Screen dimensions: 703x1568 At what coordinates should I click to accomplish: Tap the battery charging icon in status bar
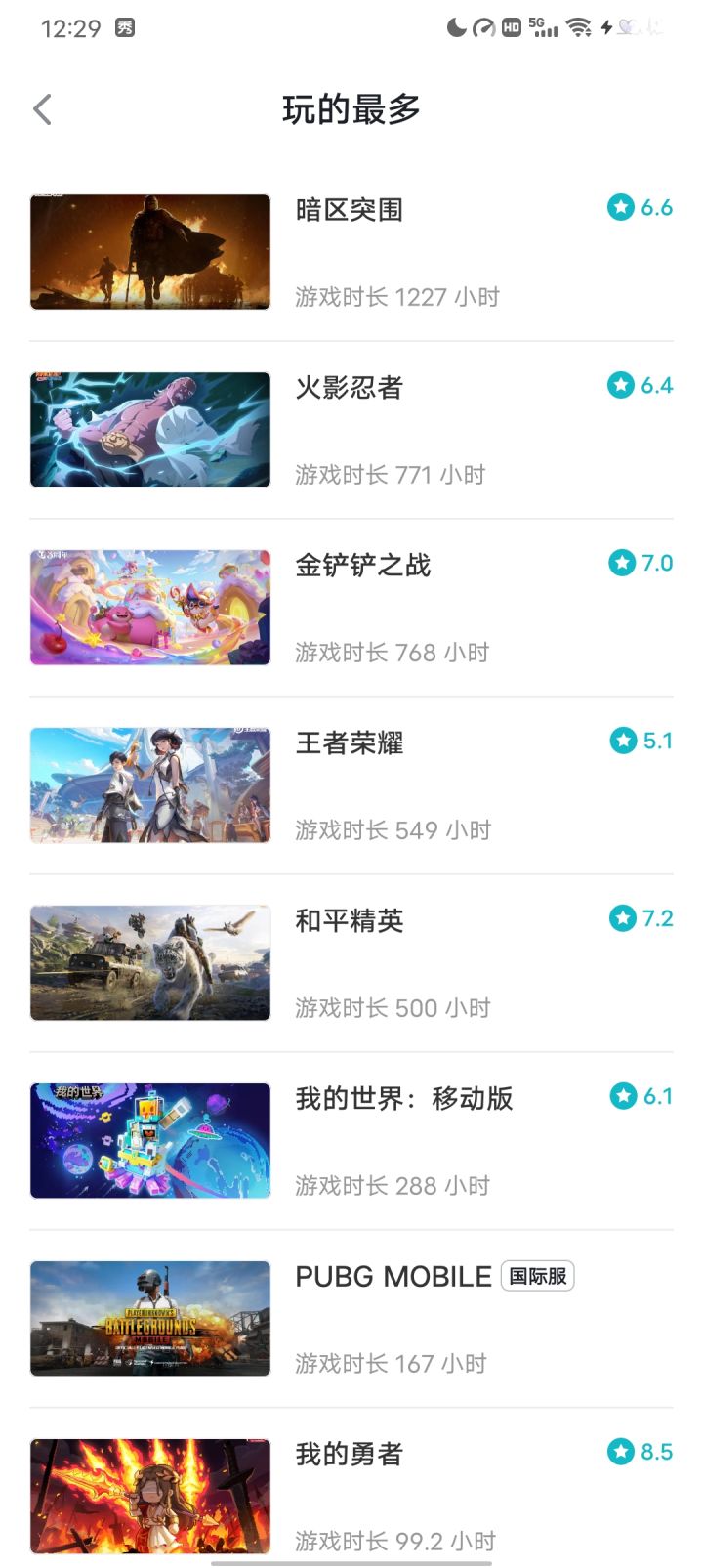[x=607, y=27]
